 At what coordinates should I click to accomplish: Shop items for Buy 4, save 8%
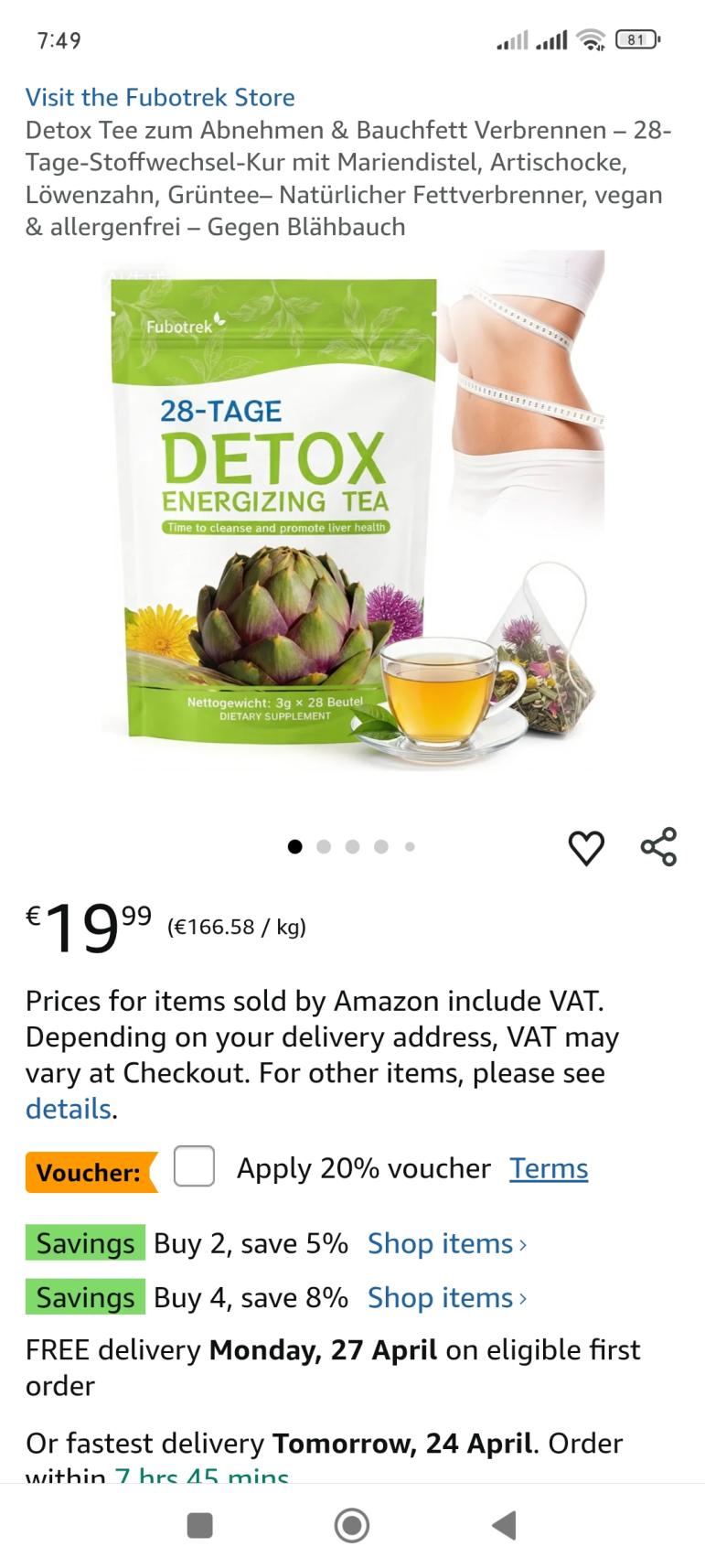point(446,1297)
